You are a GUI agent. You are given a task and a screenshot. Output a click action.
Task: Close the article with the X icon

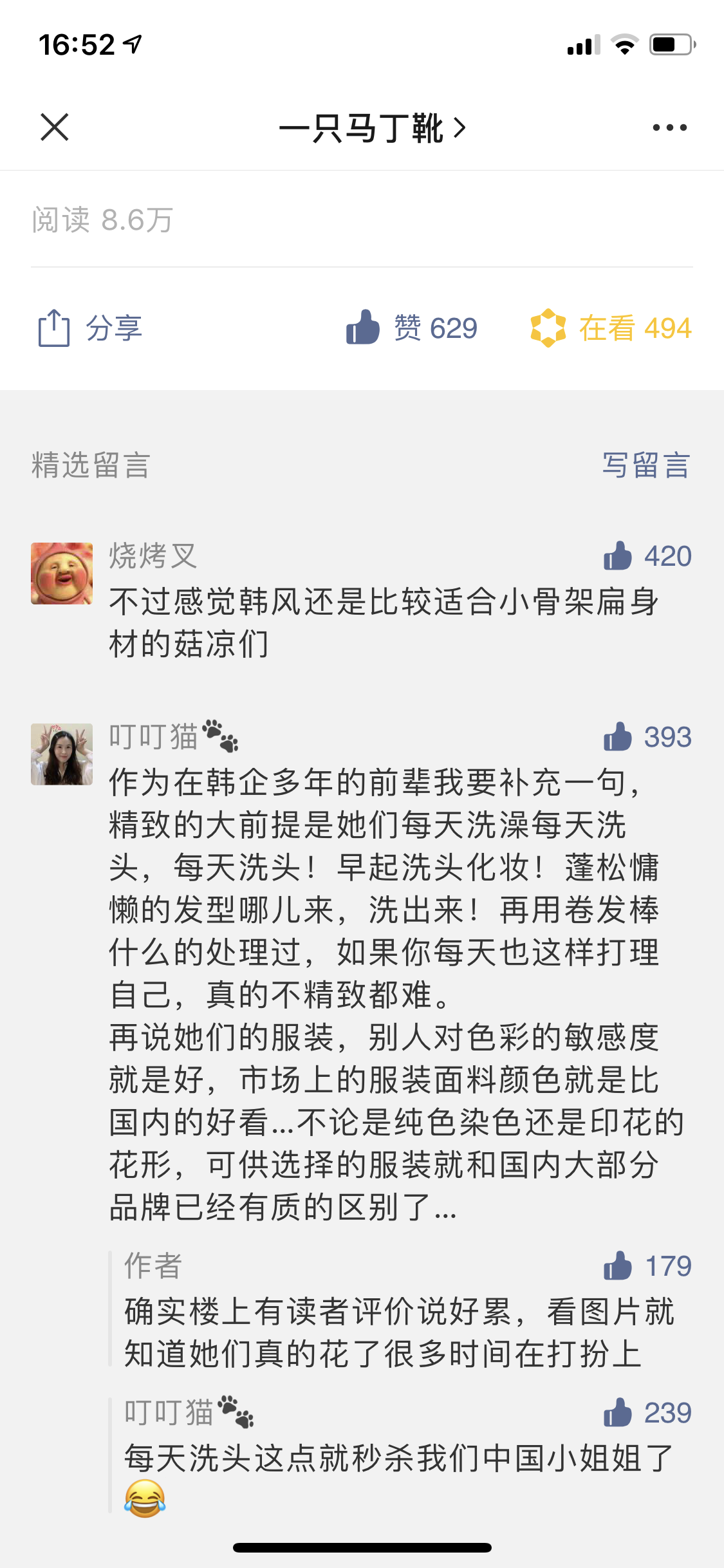[x=55, y=127]
